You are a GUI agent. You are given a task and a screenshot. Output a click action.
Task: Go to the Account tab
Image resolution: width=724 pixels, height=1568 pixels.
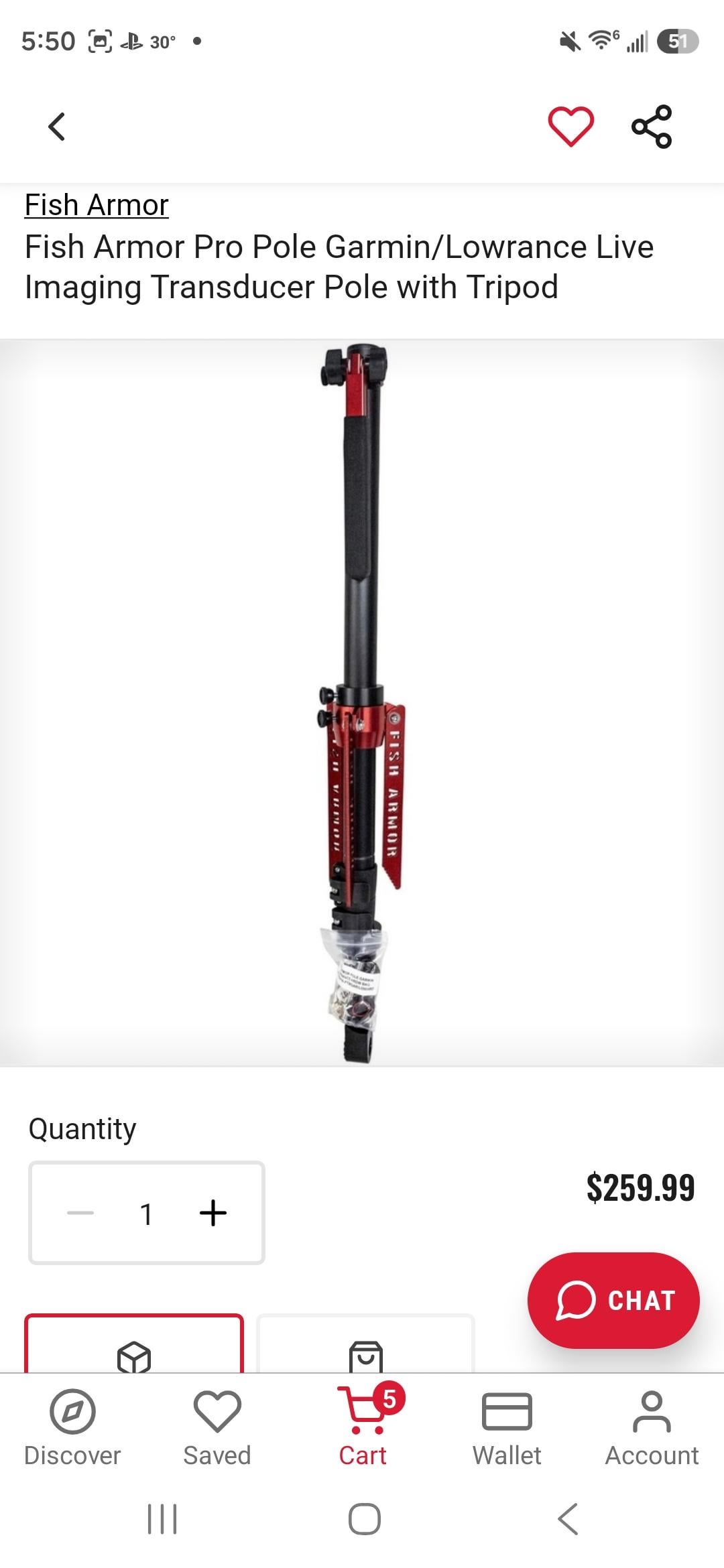652,1427
